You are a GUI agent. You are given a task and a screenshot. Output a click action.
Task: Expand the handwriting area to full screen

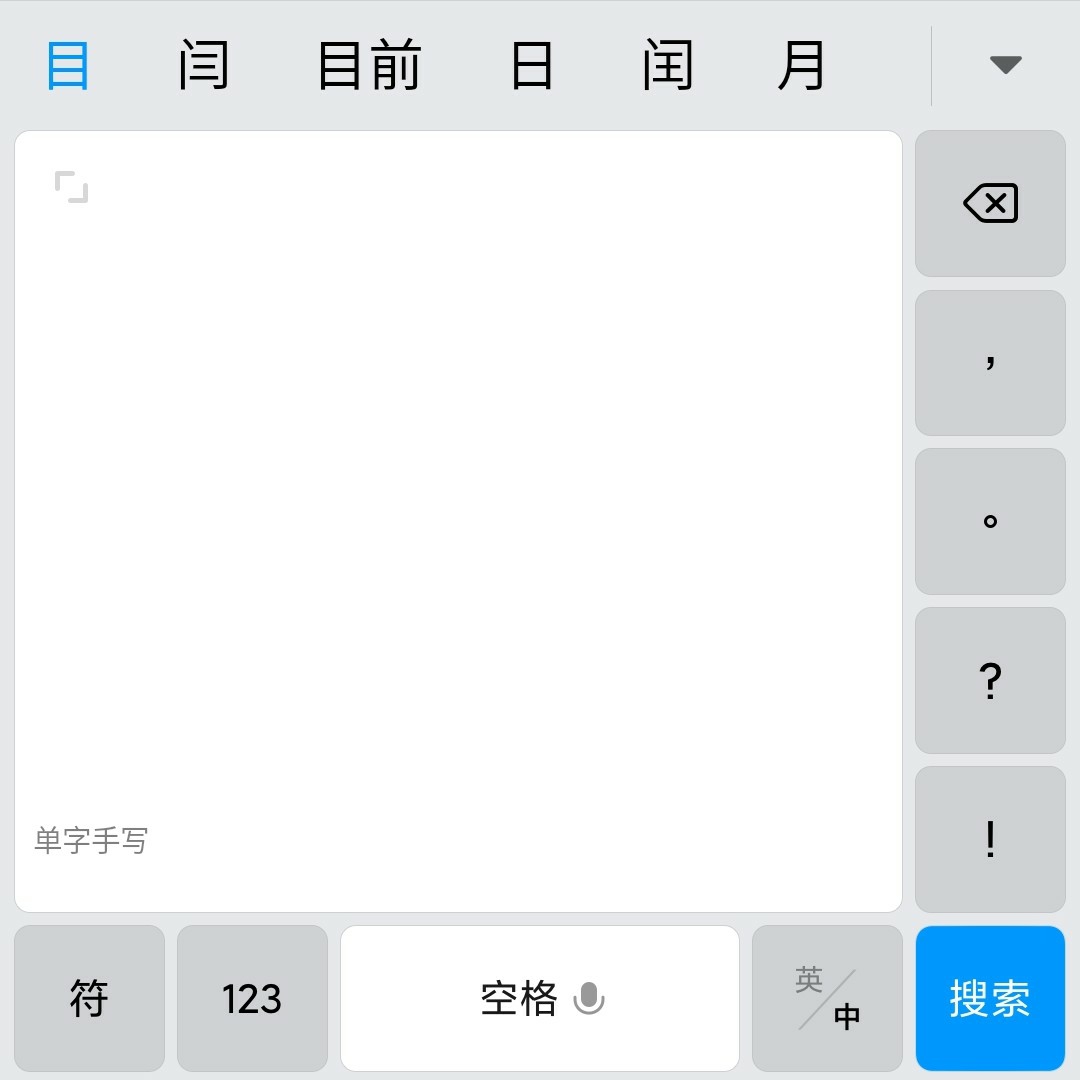click(72, 187)
